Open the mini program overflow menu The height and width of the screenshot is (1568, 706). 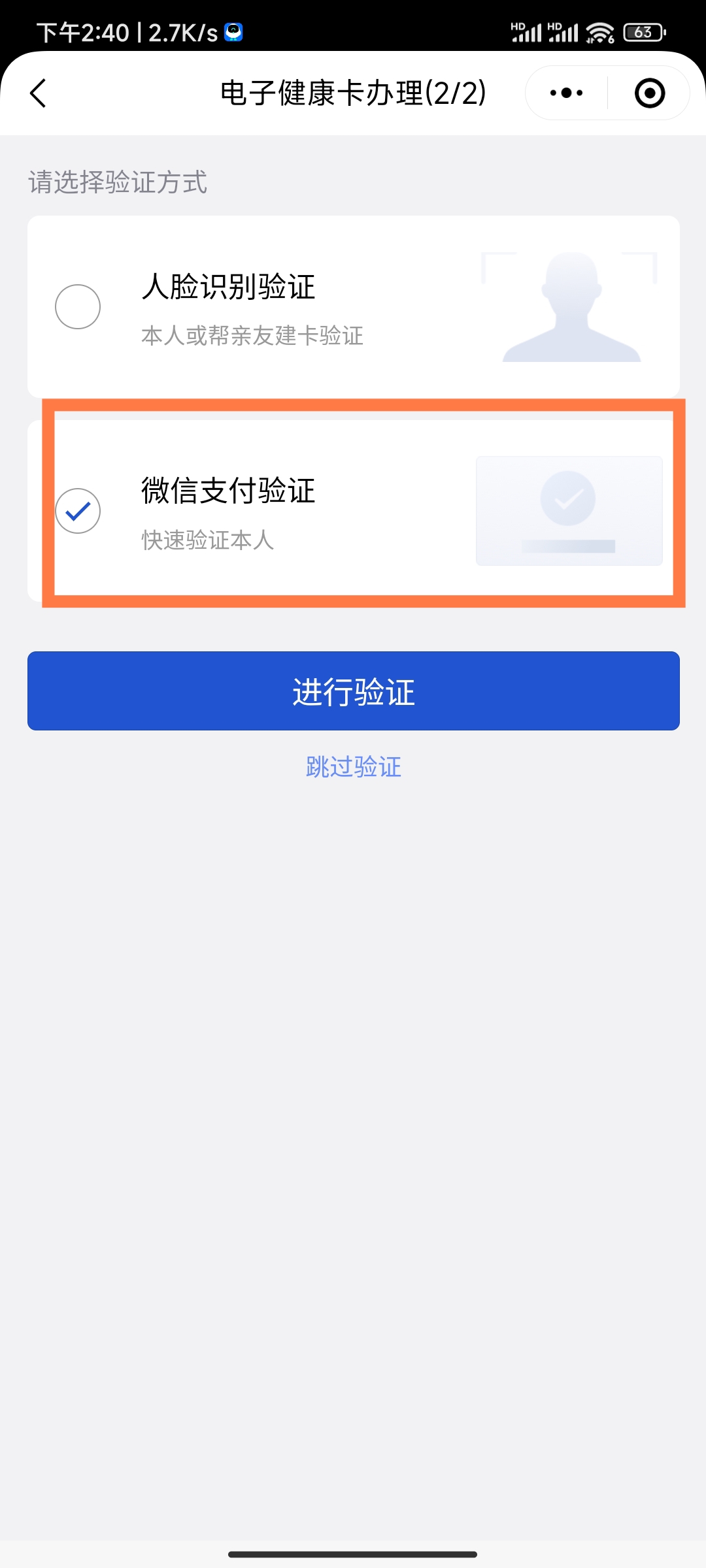pos(566,93)
